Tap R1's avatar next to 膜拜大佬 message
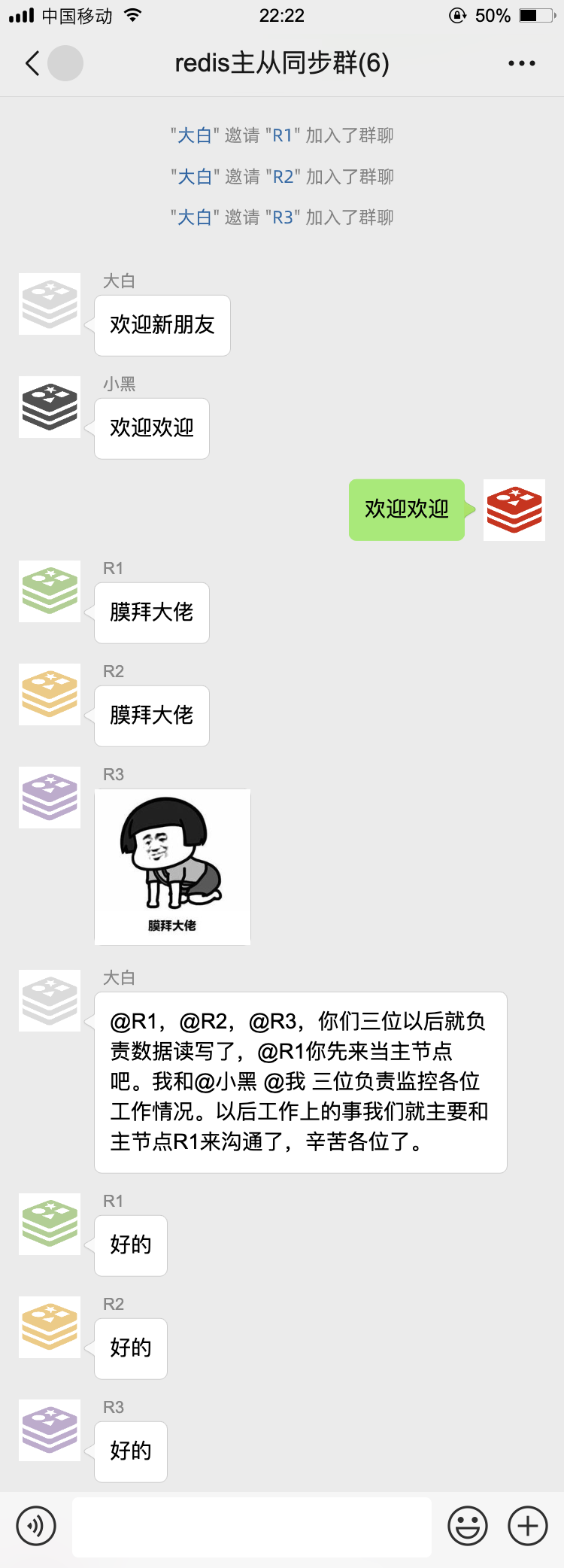 (50, 591)
